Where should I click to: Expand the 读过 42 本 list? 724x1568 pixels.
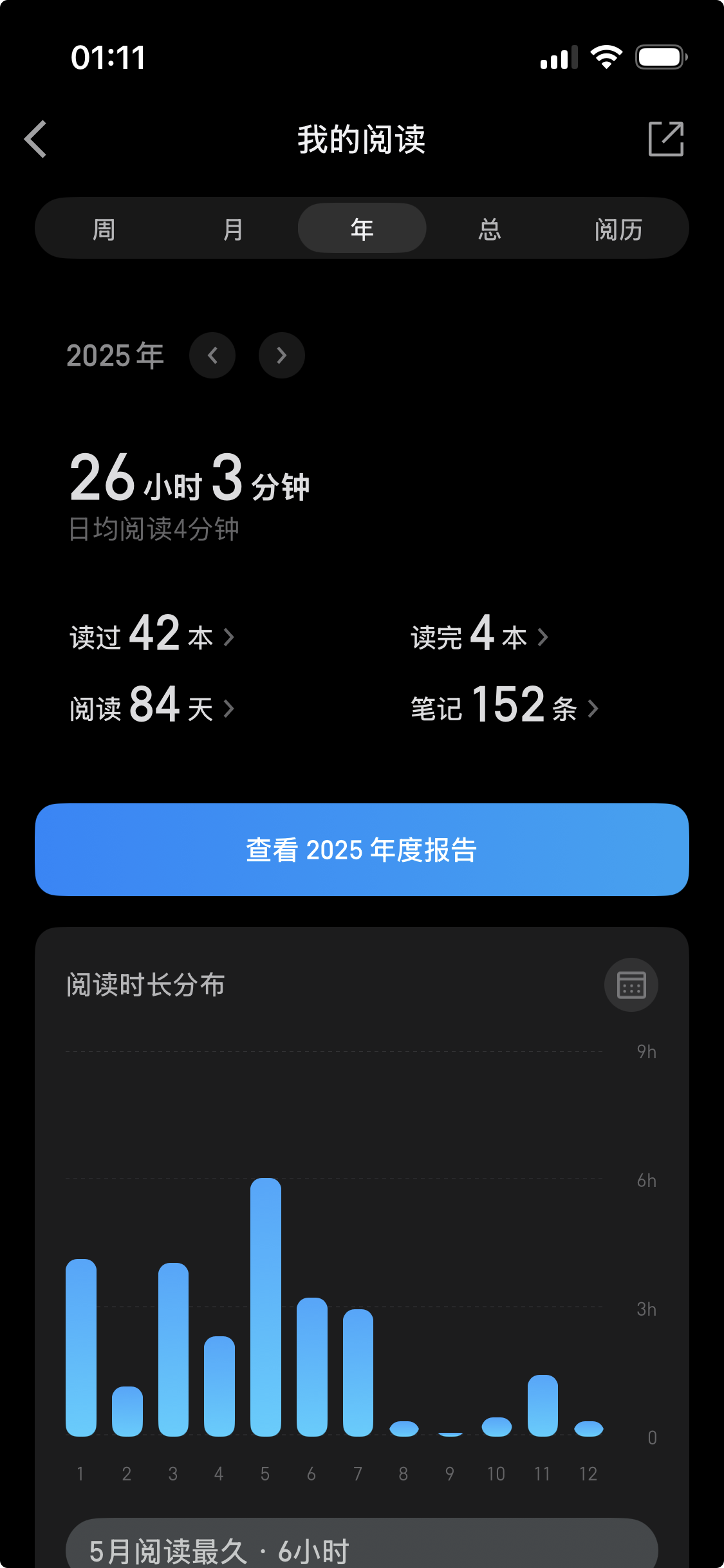[x=151, y=636]
